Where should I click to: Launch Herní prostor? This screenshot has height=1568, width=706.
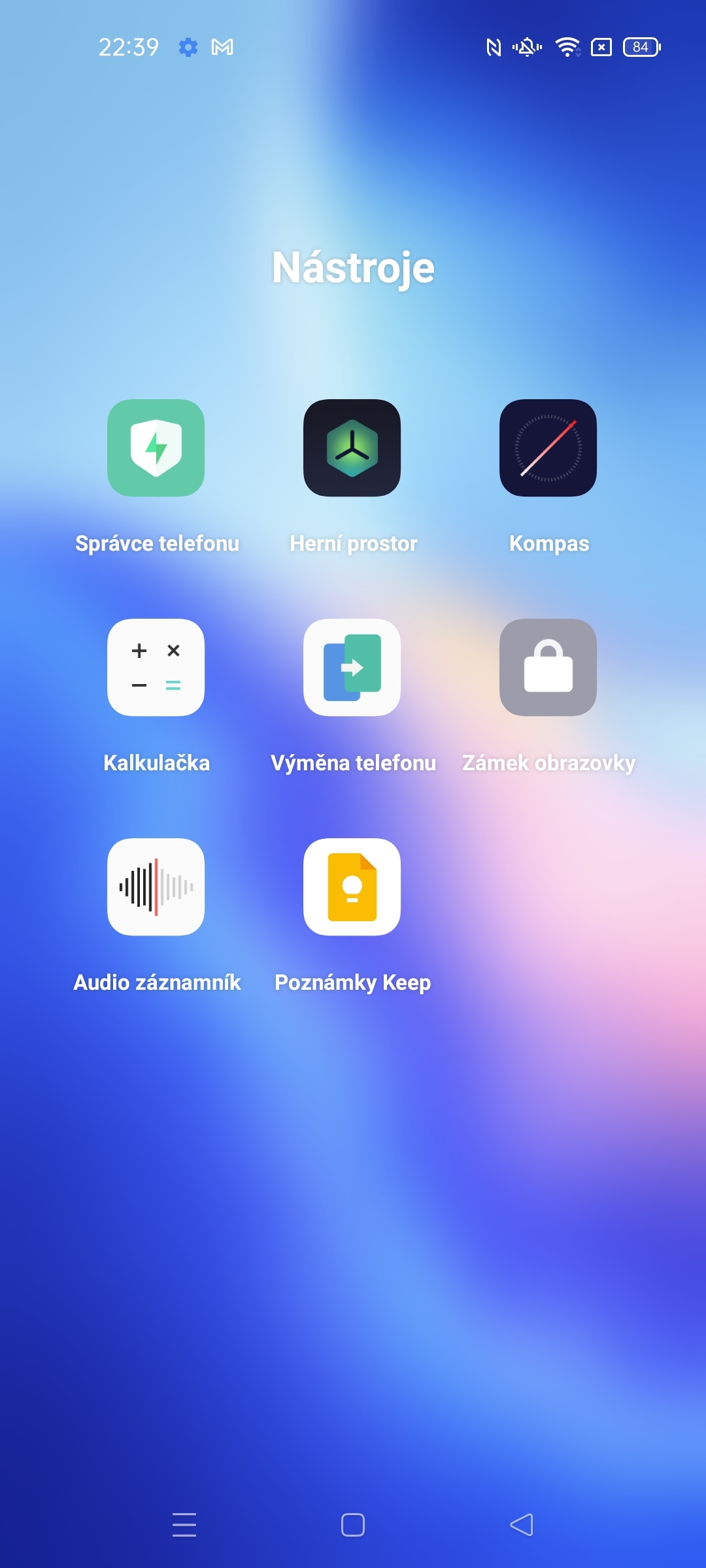pos(352,449)
